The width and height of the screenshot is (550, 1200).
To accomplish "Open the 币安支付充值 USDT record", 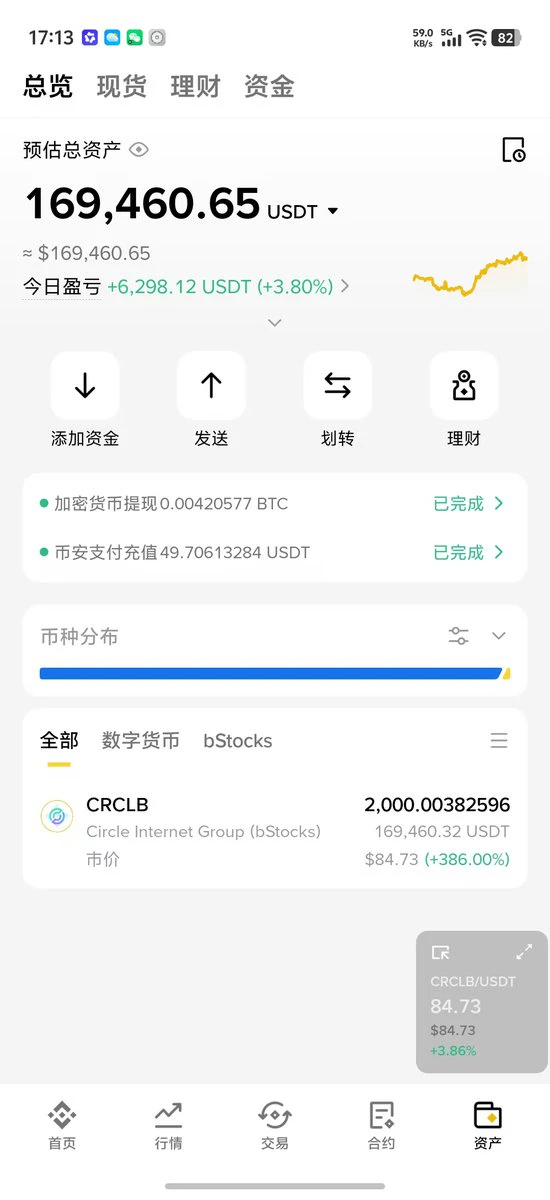I will (275, 552).
